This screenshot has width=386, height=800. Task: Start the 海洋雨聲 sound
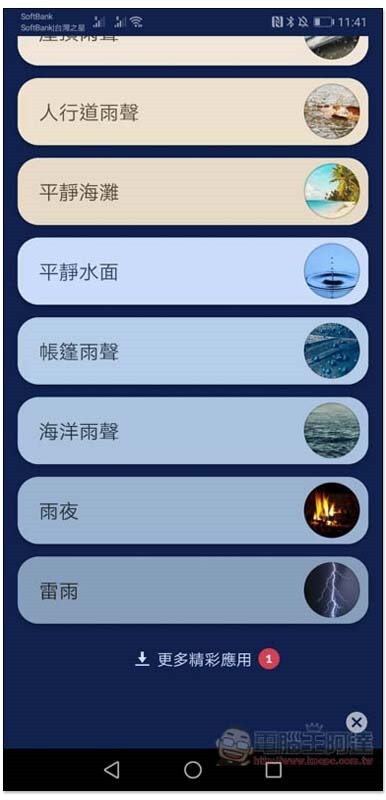click(x=193, y=431)
